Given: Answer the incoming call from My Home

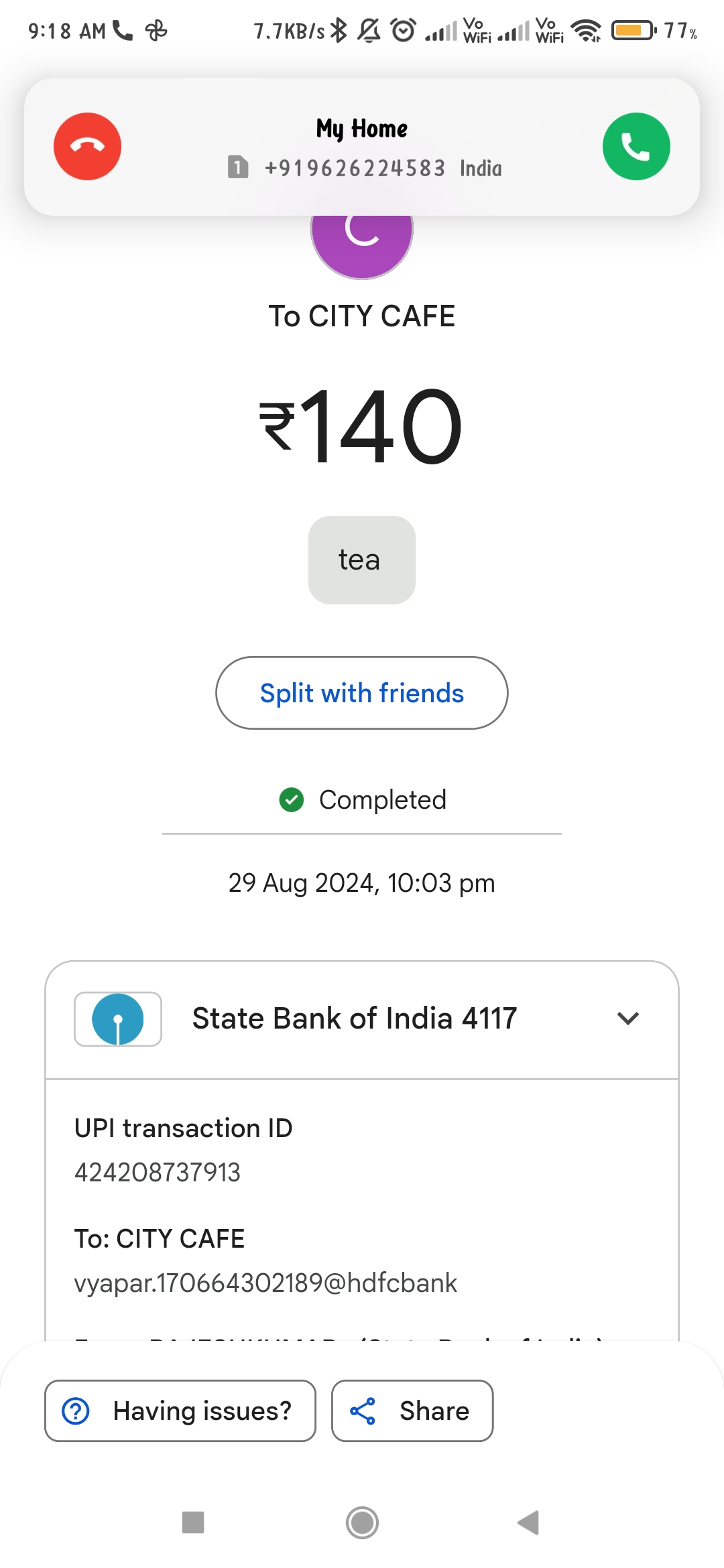Looking at the screenshot, I should [x=636, y=146].
